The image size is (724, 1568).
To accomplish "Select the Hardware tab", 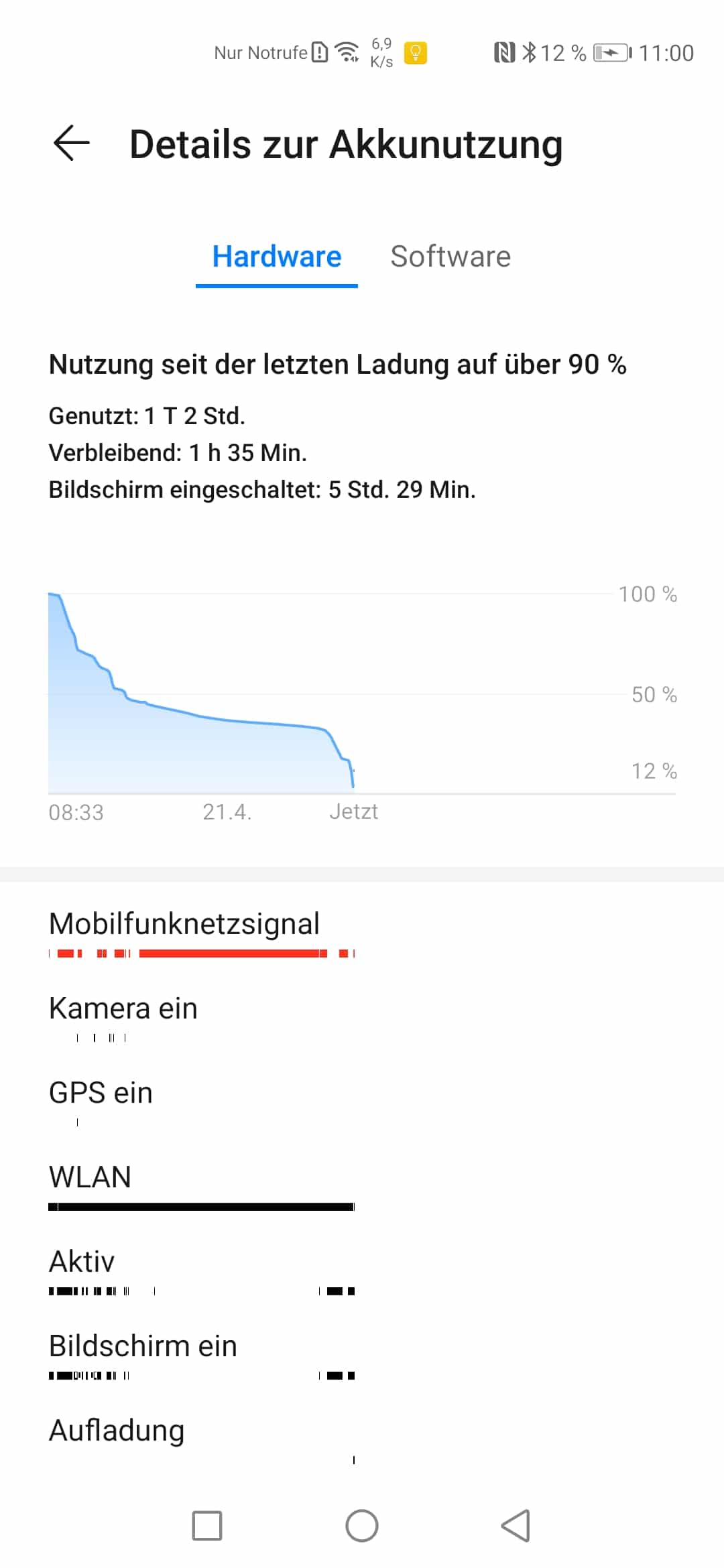I will tap(277, 257).
